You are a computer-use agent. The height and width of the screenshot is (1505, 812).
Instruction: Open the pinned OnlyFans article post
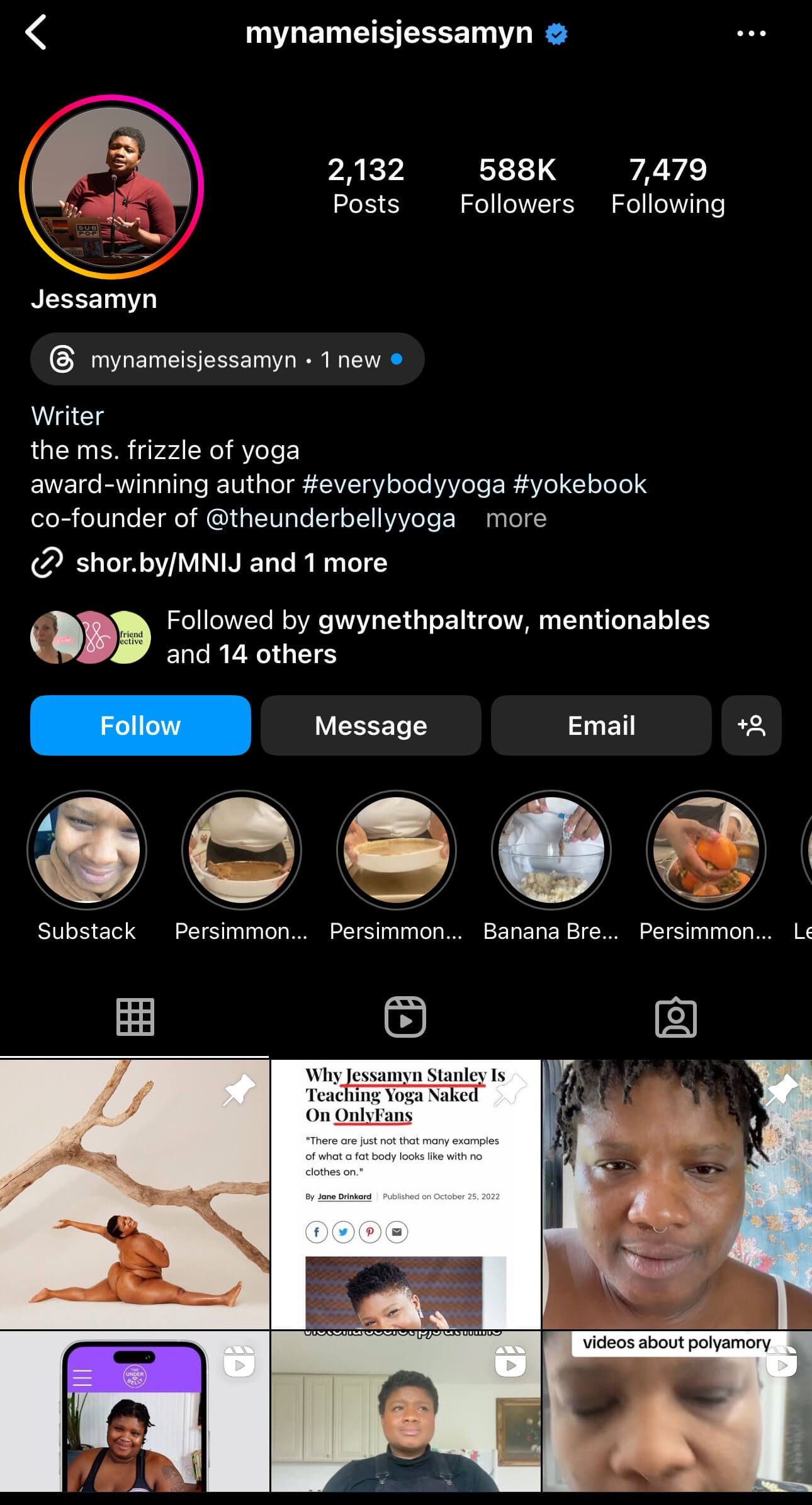click(x=406, y=1195)
